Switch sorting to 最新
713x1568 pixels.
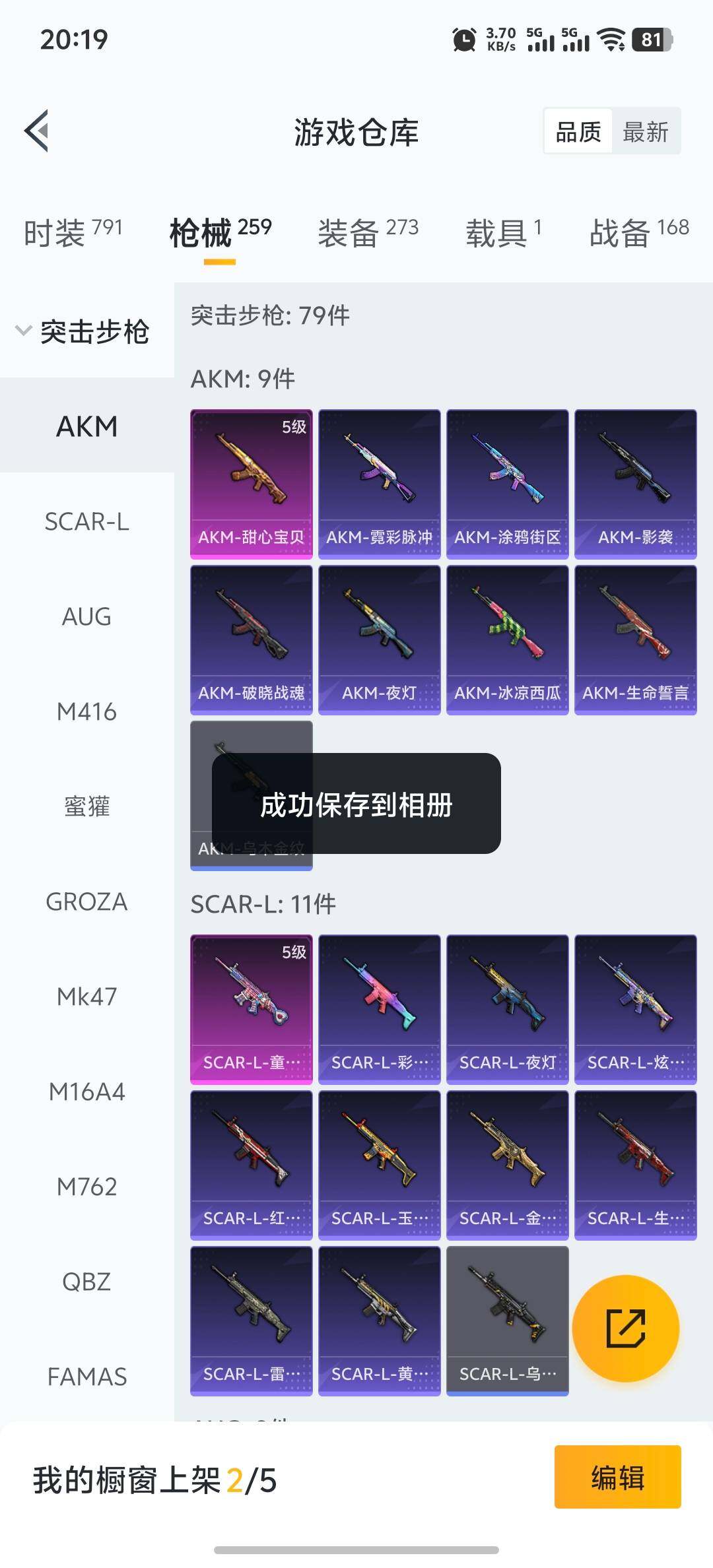coord(646,131)
